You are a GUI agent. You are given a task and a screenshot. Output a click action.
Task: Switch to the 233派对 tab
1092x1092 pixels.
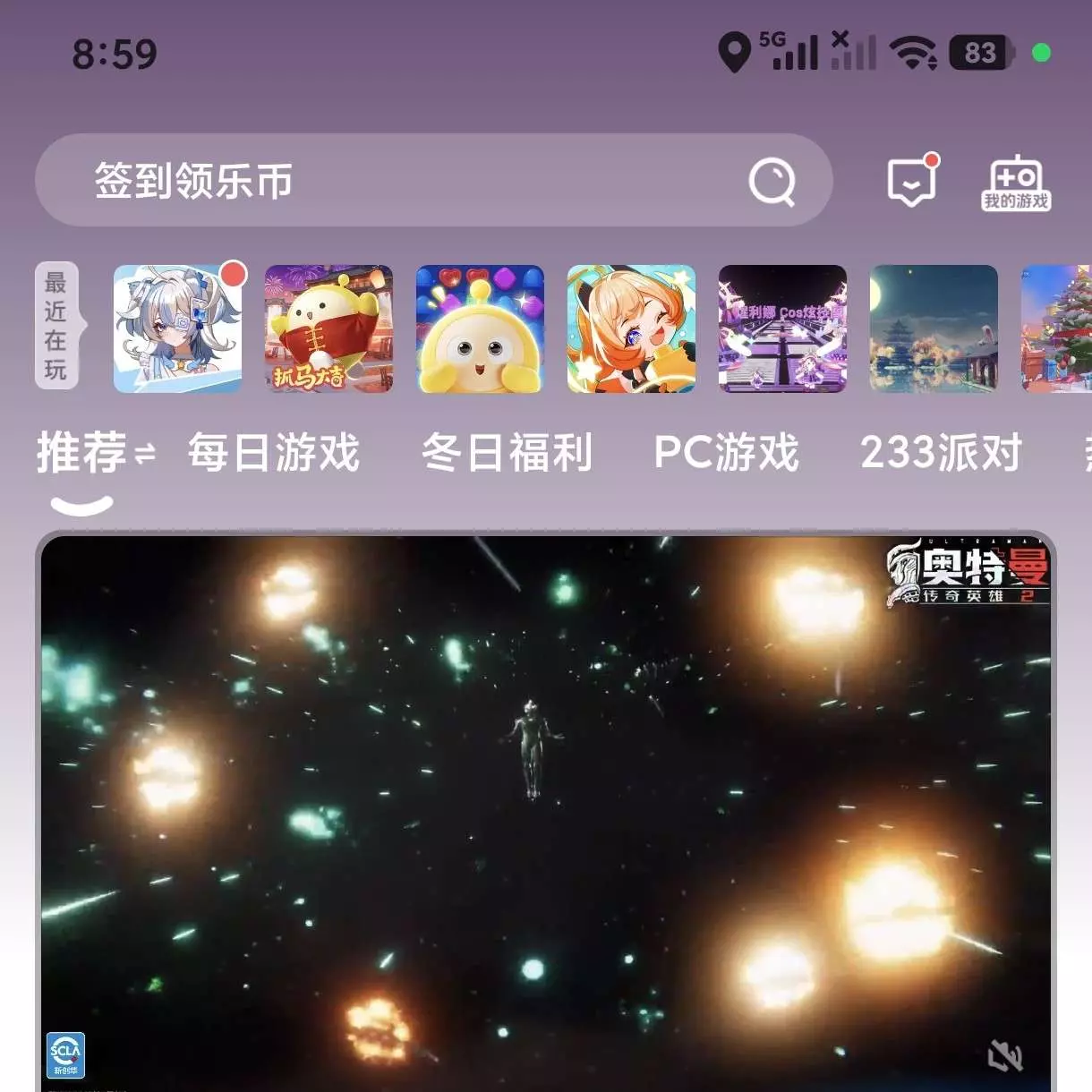941,453
